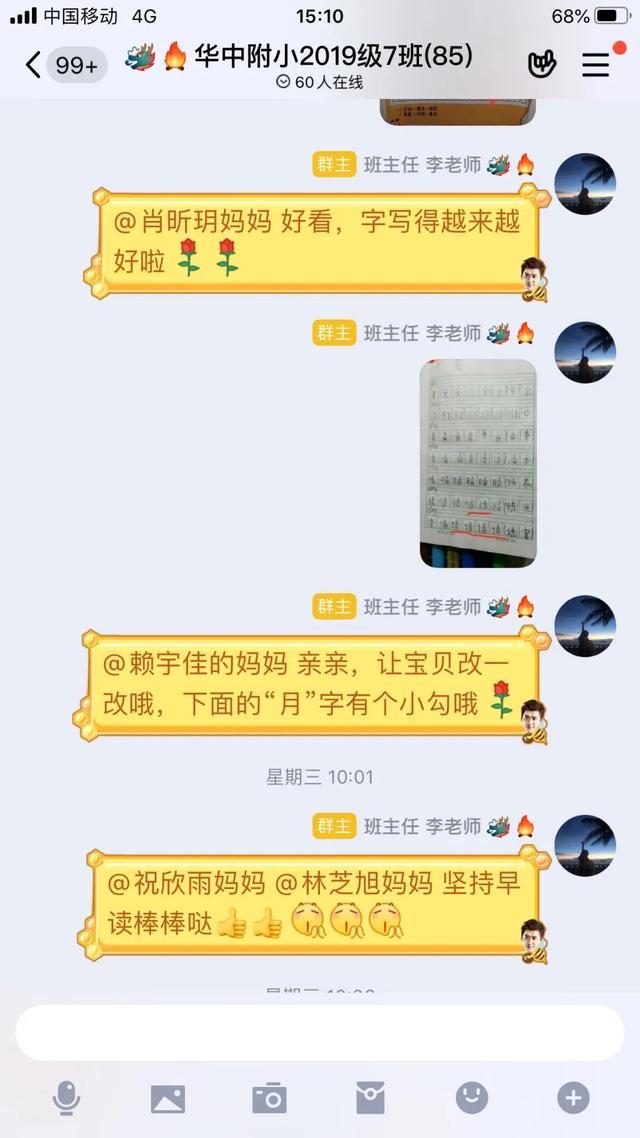The height and width of the screenshot is (1138, 640).
Task: Go back to the message list
Action: 34,66
